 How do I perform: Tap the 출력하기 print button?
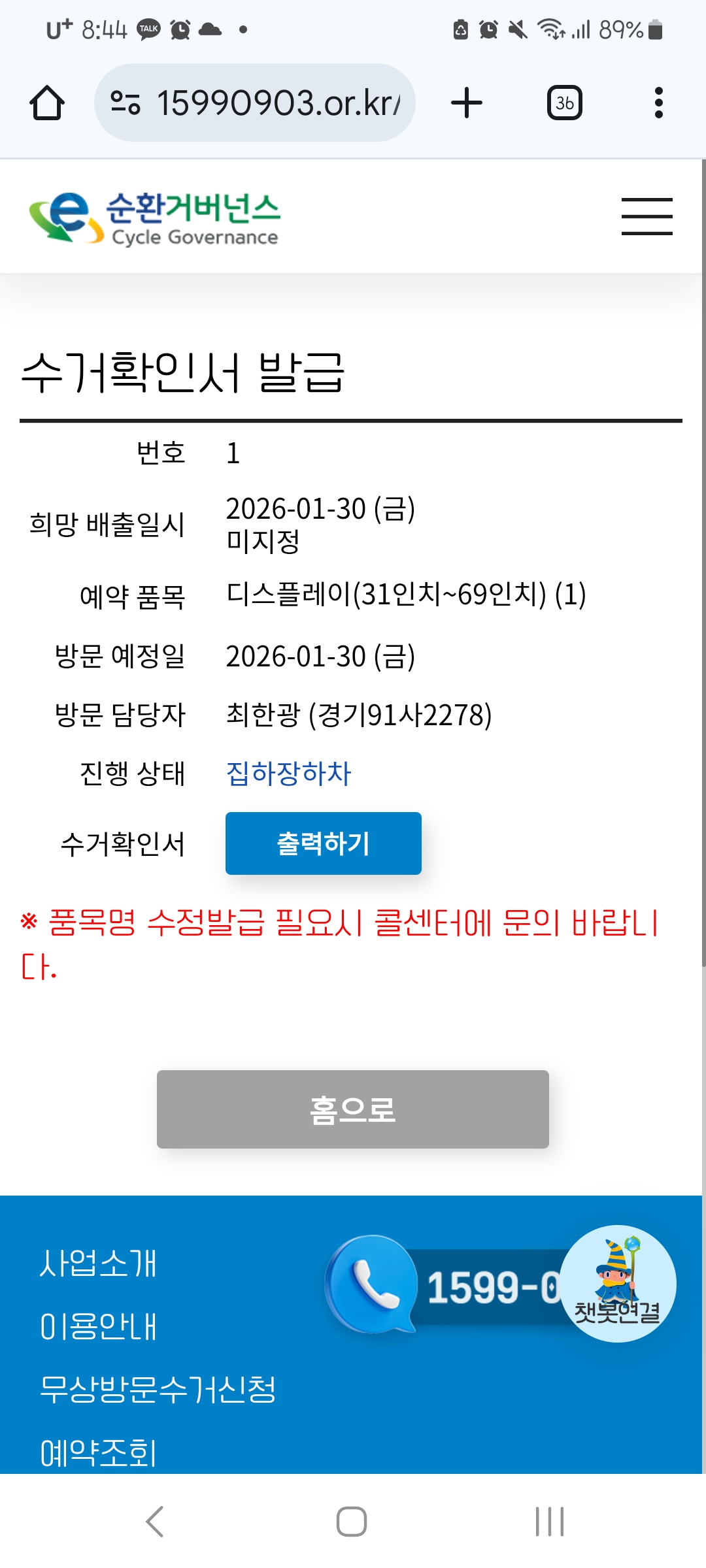click(x=324, y=843)
